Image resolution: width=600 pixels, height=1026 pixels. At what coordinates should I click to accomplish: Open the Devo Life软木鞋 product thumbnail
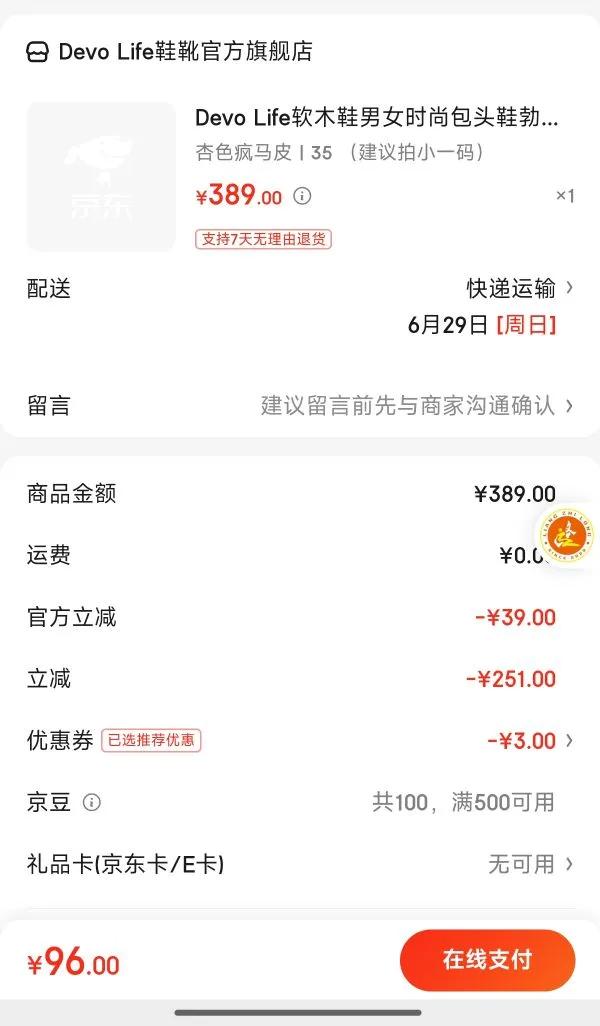tap(101, 177)
